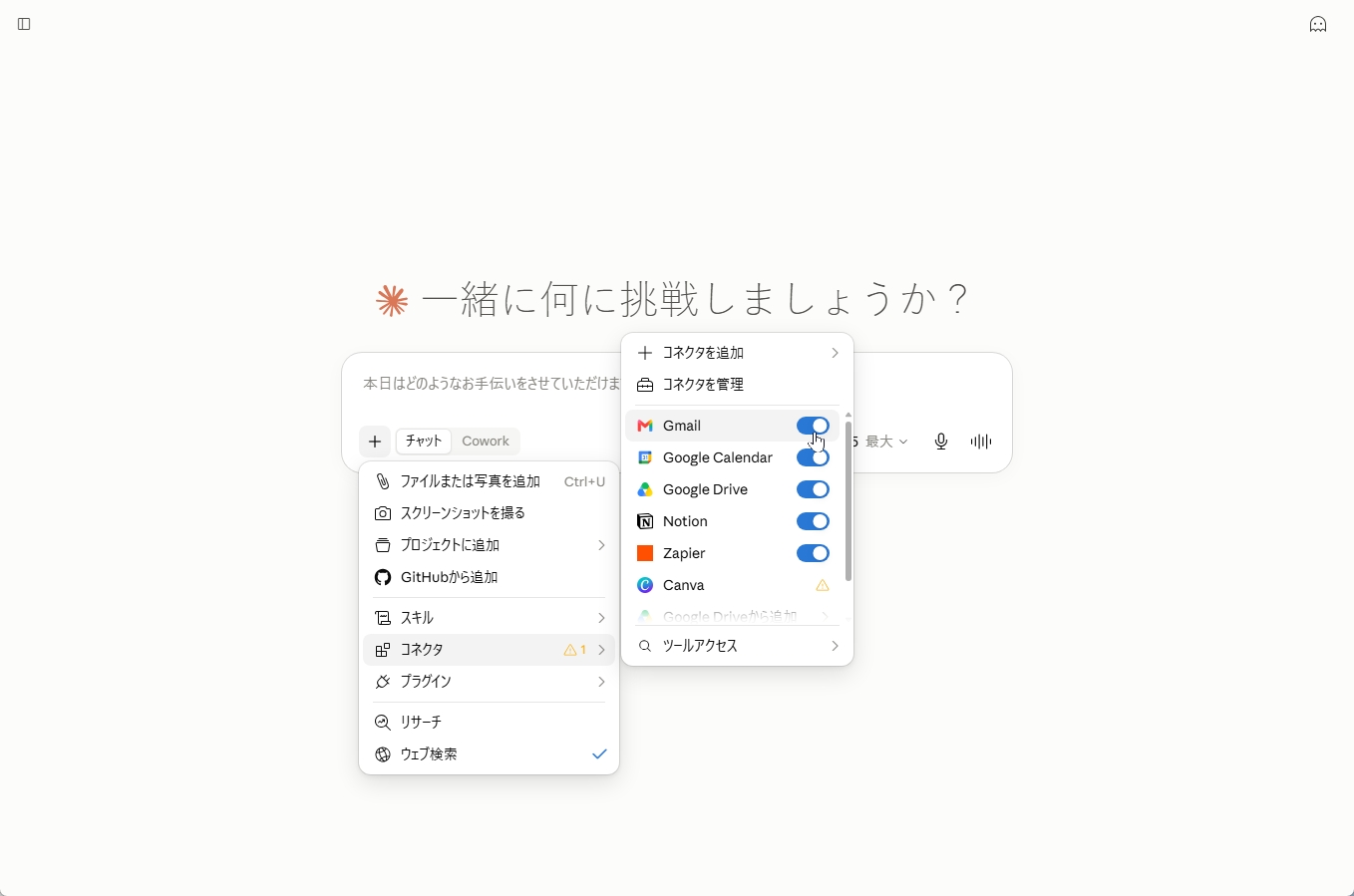The width and height of the screenshot is (1354, 896).
Task: Toggle ウェブ検索 option
Action: pyautogui.click(x=490, y=754)
